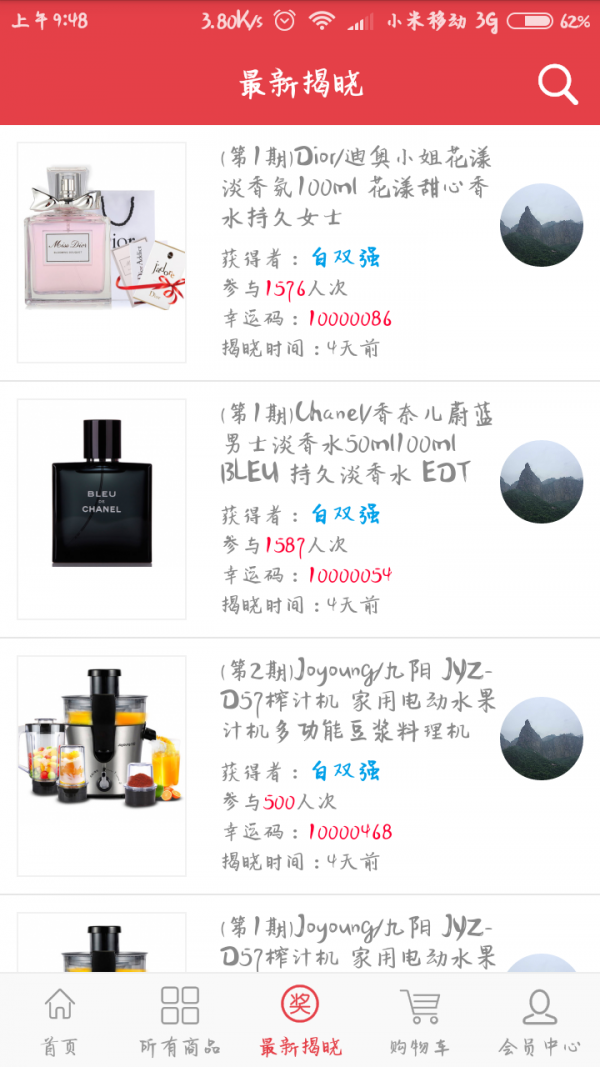Open the 第2期 Joyoung 九阳榨汁机 listing
Screen dimensions: 600x1067
pyautogui.click(x=356, y=700)
